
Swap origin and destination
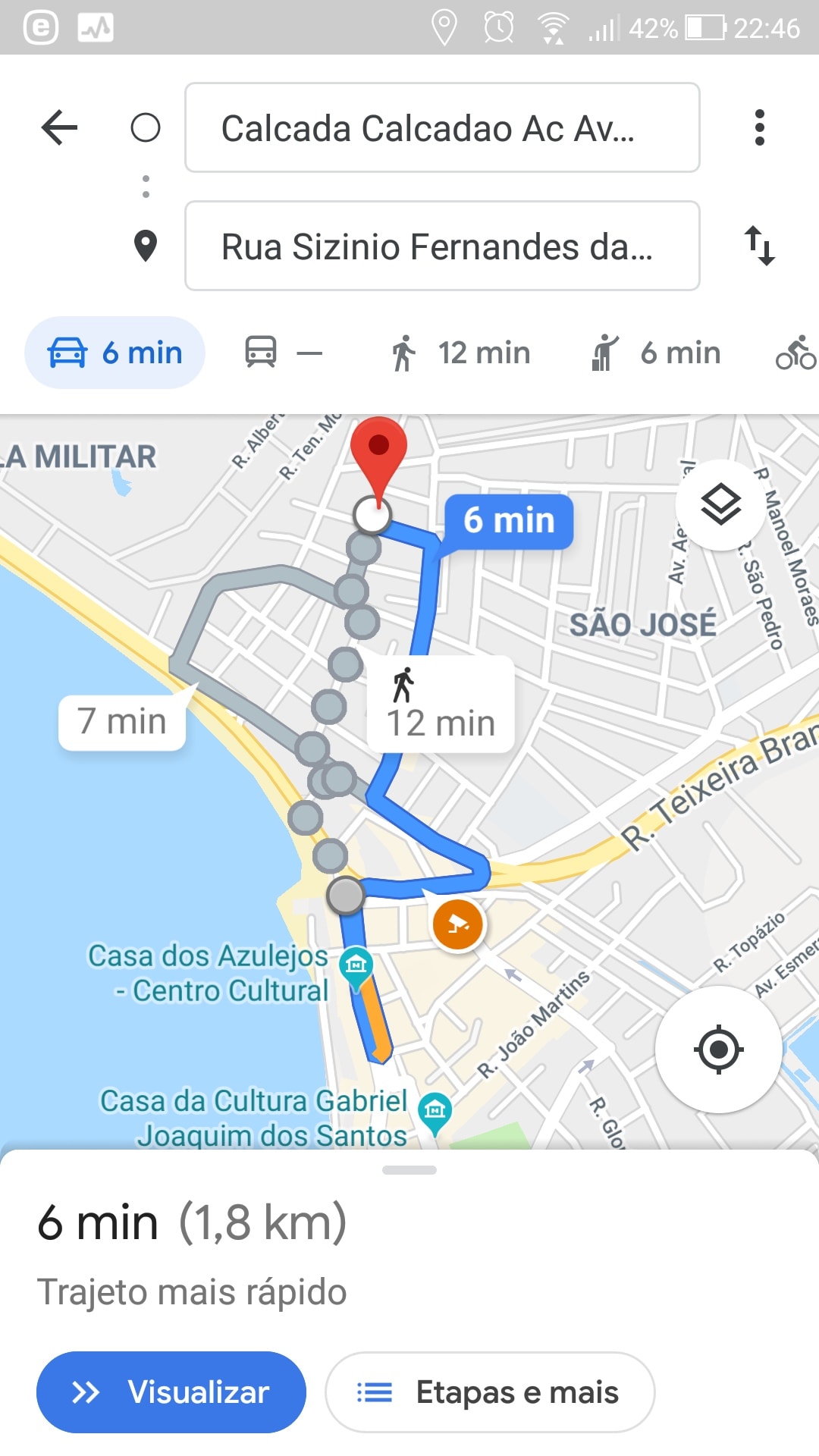pos(759,246)
